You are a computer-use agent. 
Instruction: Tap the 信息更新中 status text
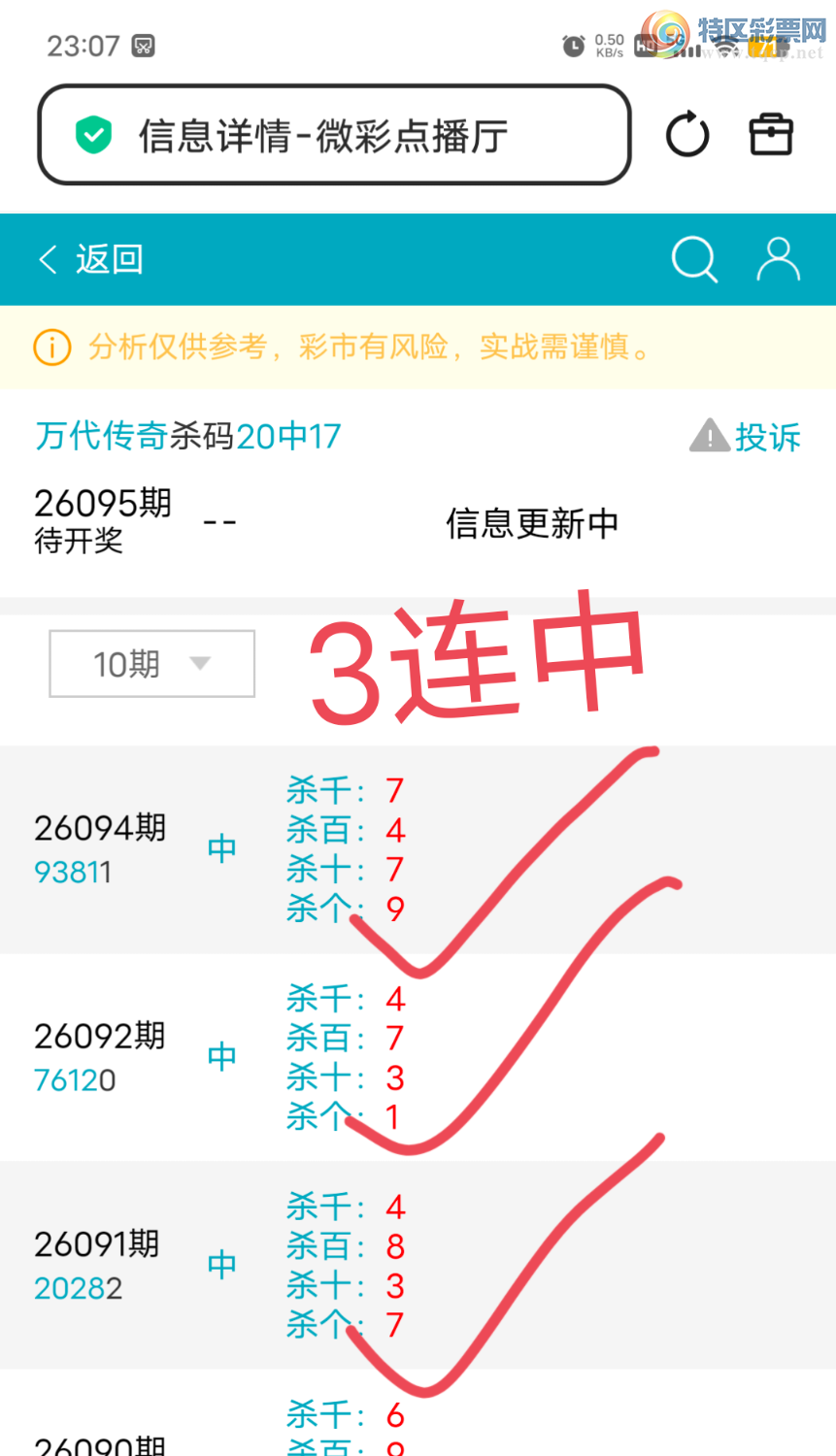point(533,523)
